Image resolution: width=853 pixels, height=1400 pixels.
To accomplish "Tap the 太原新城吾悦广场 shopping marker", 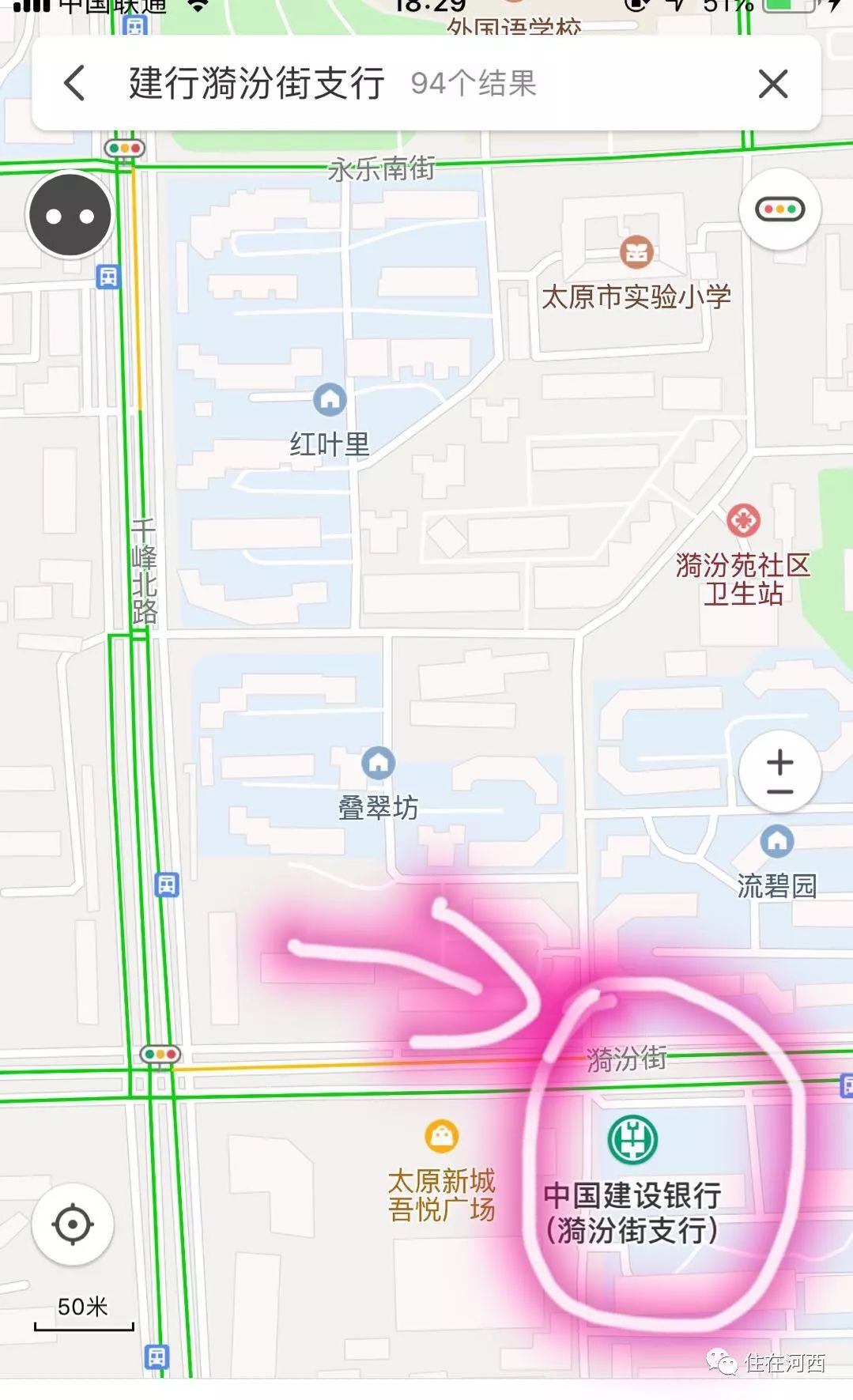I will click(x=442, y=1136).
